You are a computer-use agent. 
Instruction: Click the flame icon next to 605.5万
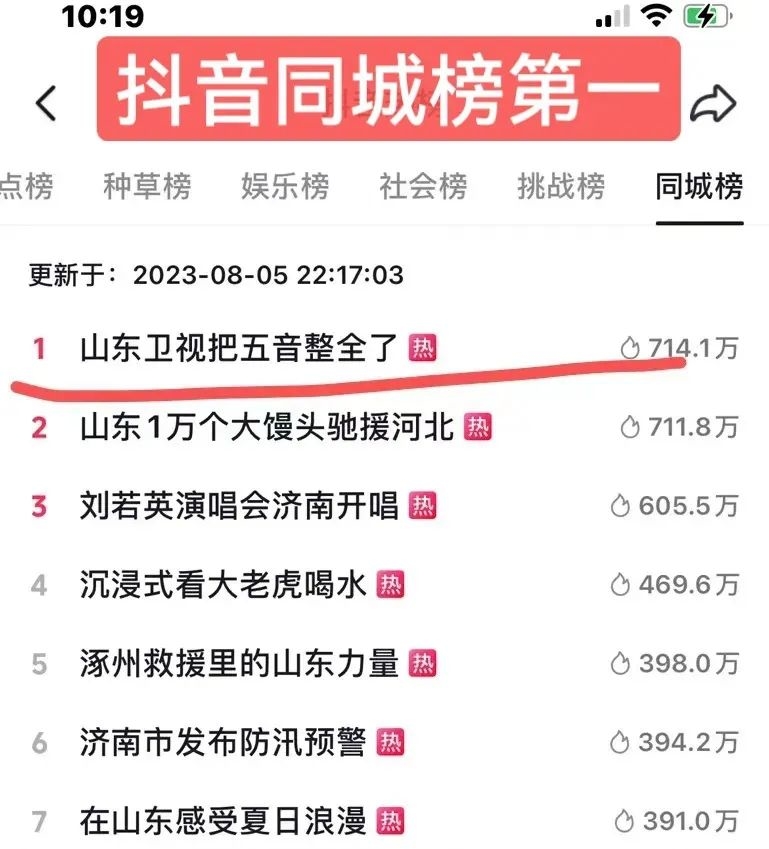[622, 505]
